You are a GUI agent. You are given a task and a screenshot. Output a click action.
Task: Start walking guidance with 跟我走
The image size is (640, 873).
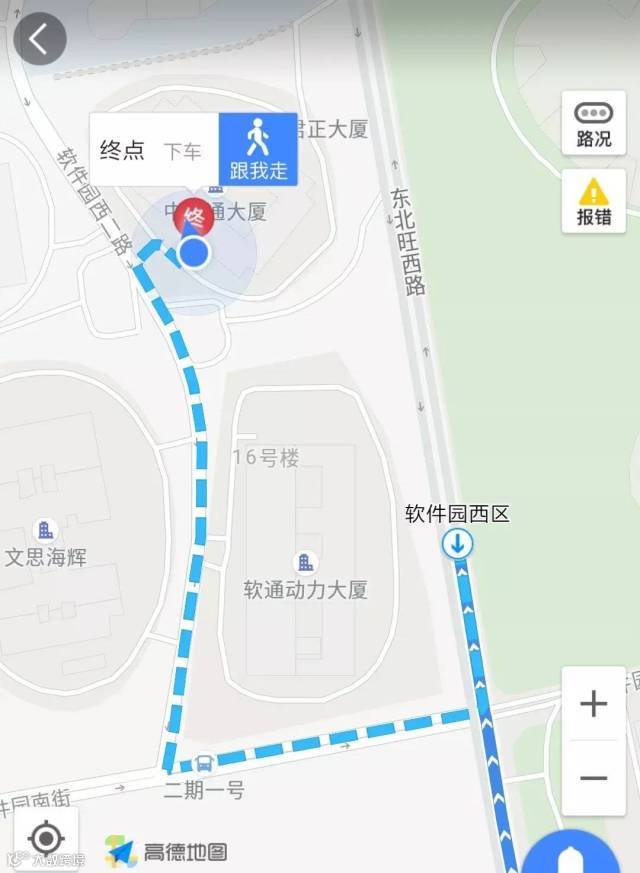click(258, 149)
